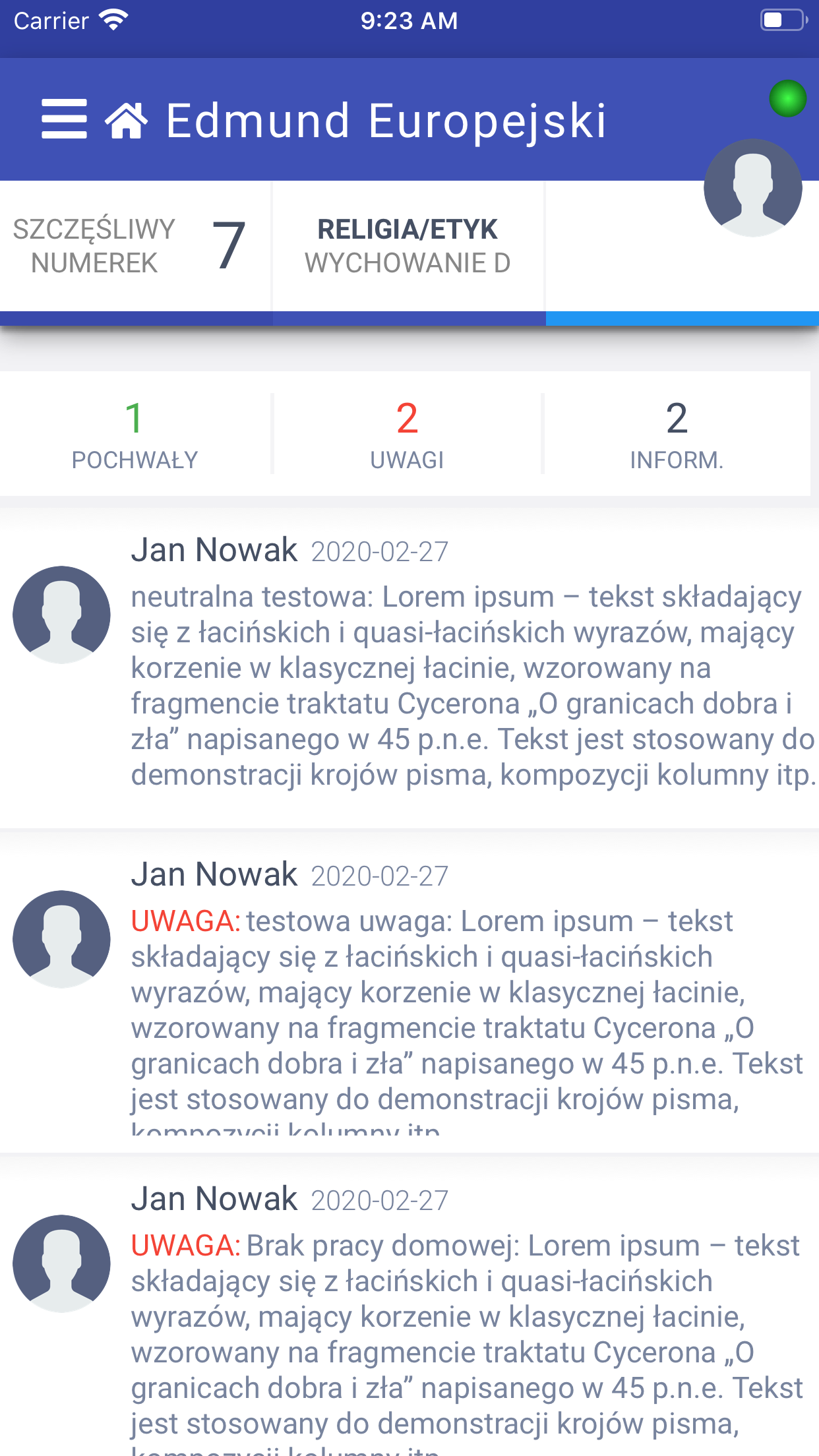The height and width of the screenshot is (1456, 819).
Task: Open the student profile avatar
Action: pyautogui.click(x=753, y=189)
